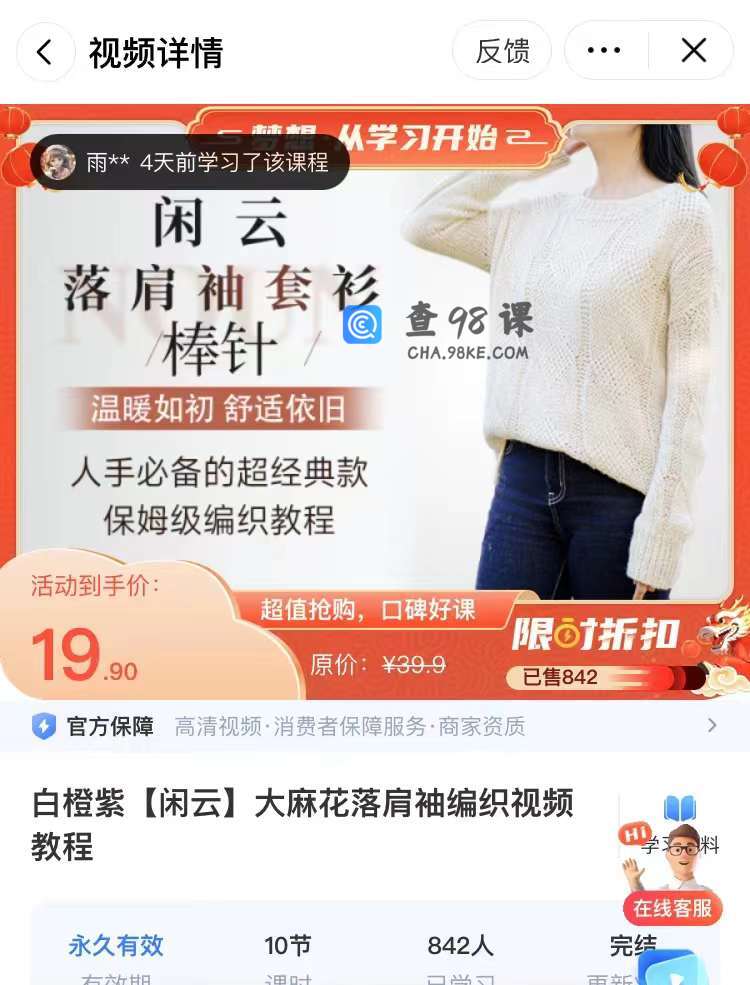Close the mini program with X
Image resolution: width=750 pixels, height=985 pixels.
(693, 51)
